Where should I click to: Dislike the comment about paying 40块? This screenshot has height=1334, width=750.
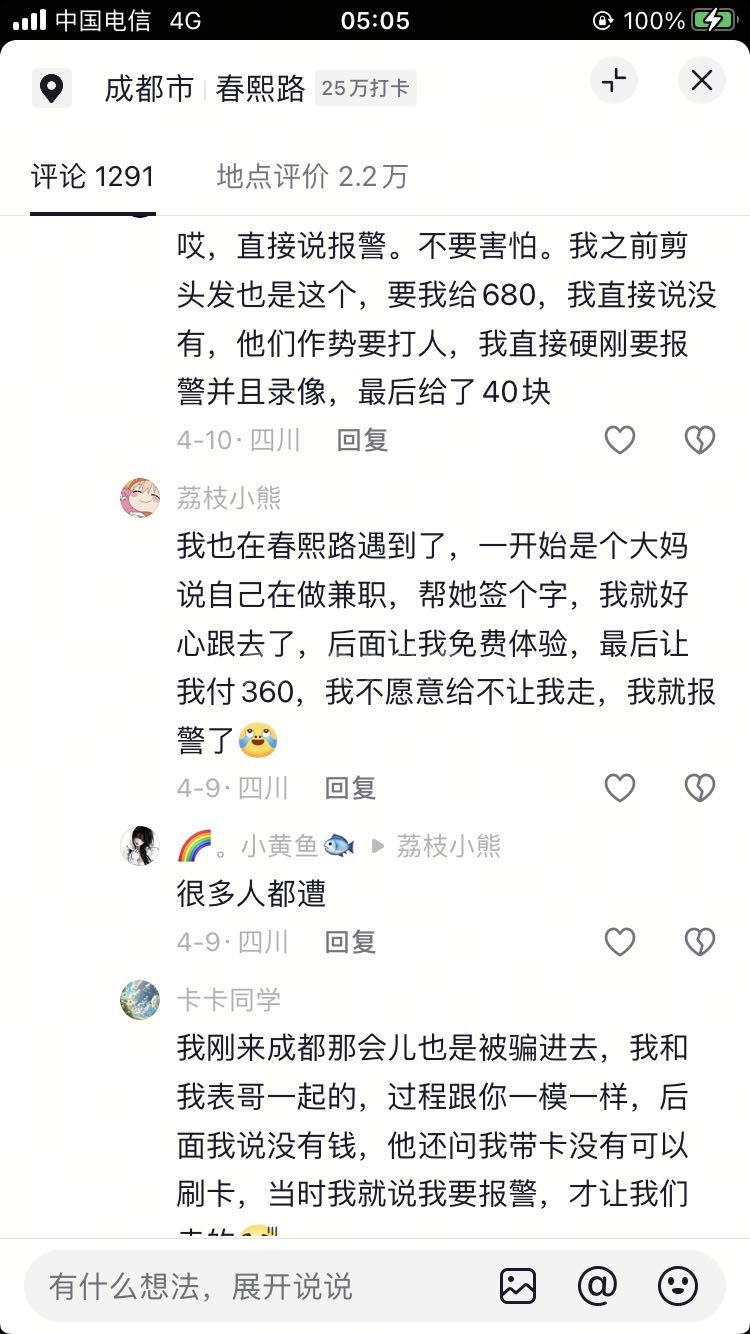pos(699,440)
